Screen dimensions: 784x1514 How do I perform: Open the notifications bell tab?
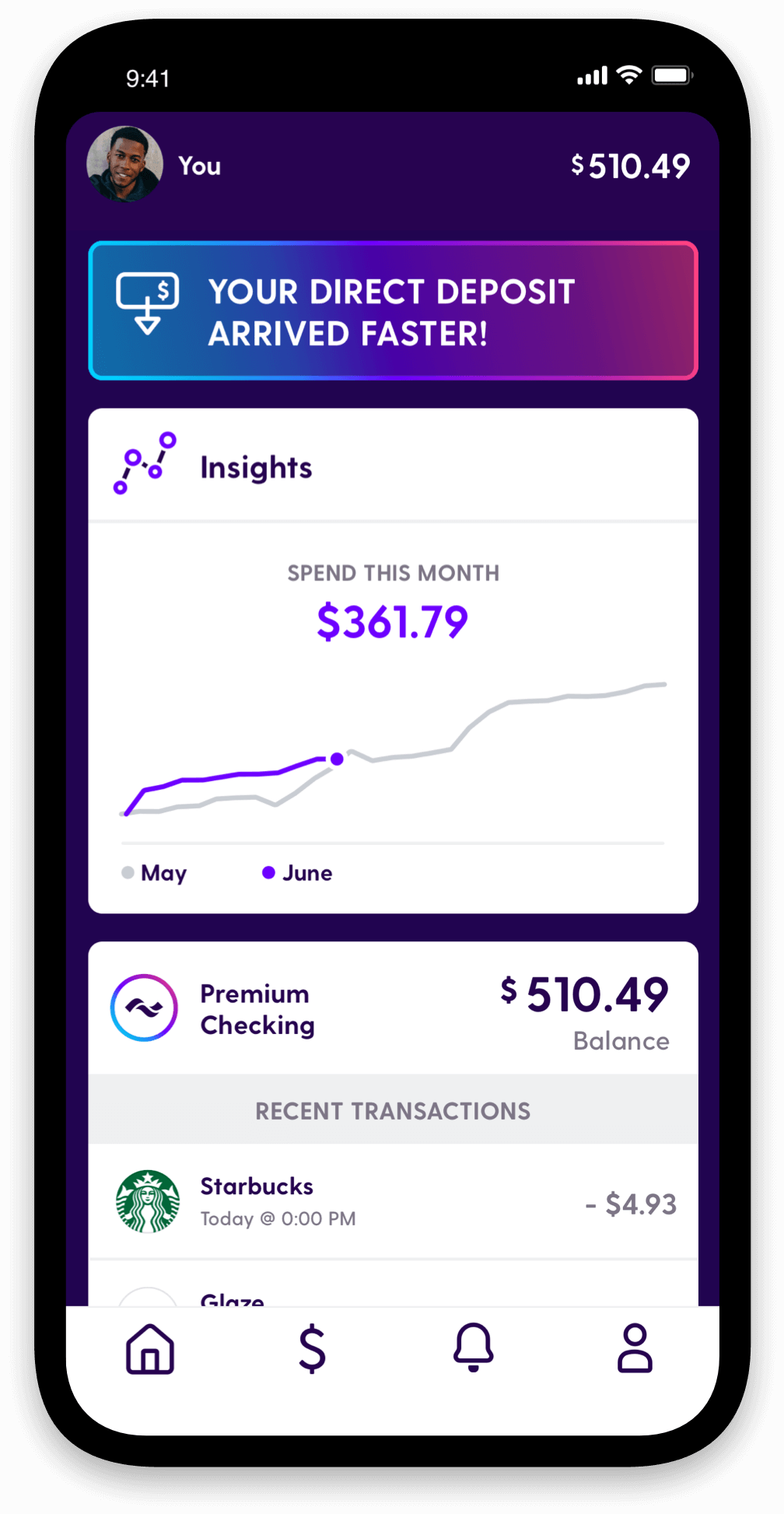[474, 1348]
